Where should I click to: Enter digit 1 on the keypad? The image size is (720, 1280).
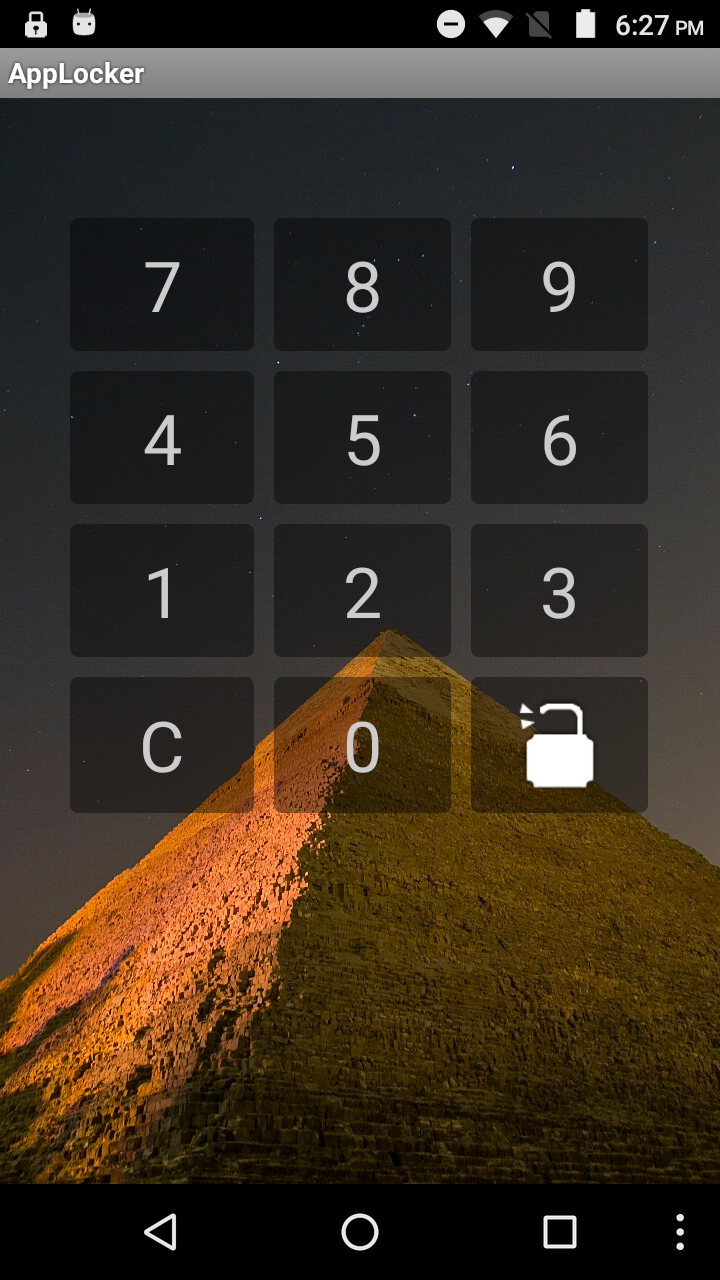pyautogui.click(x=162, y=591)
